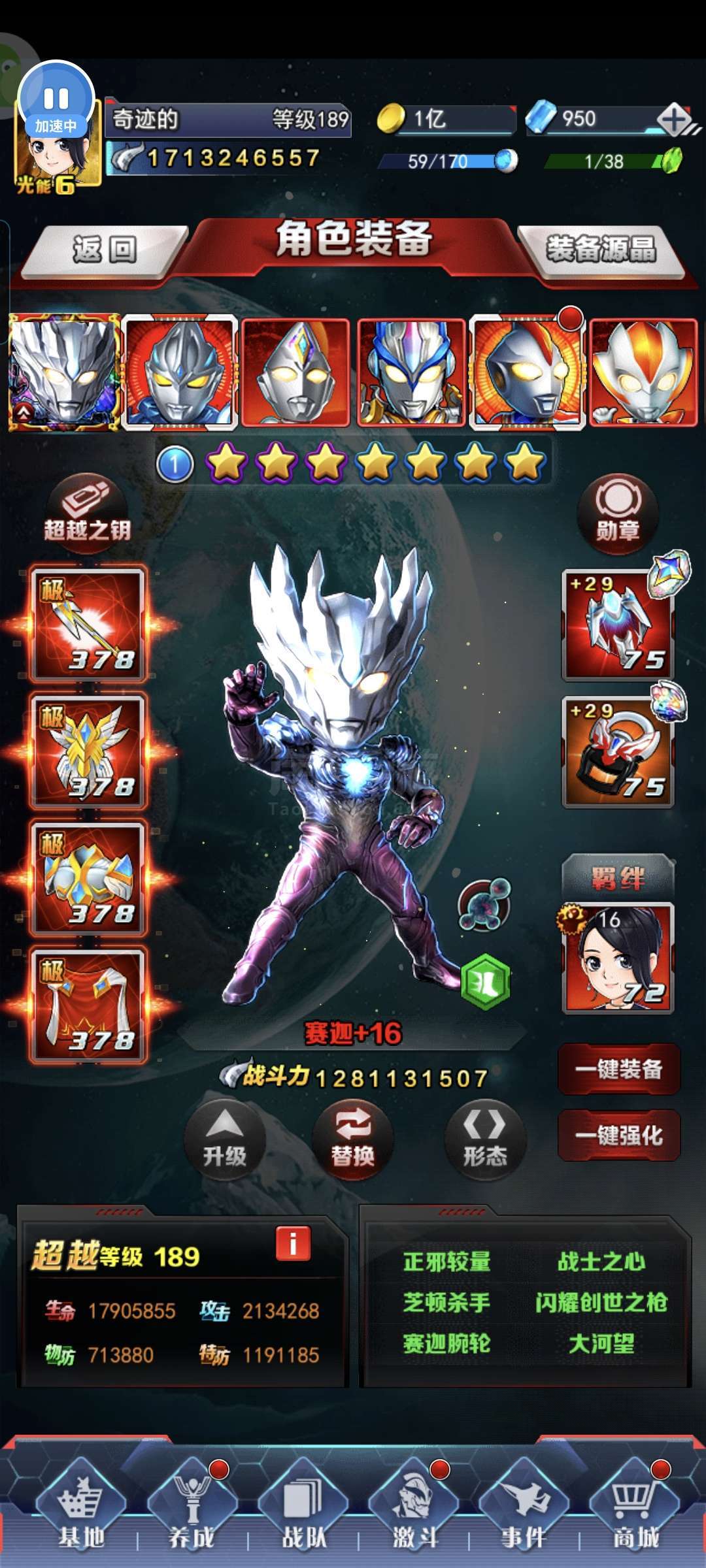Tap the 一键装备 button
Image resolution: width=706 pixels, height=1568 pixels.
point(618,1070)
